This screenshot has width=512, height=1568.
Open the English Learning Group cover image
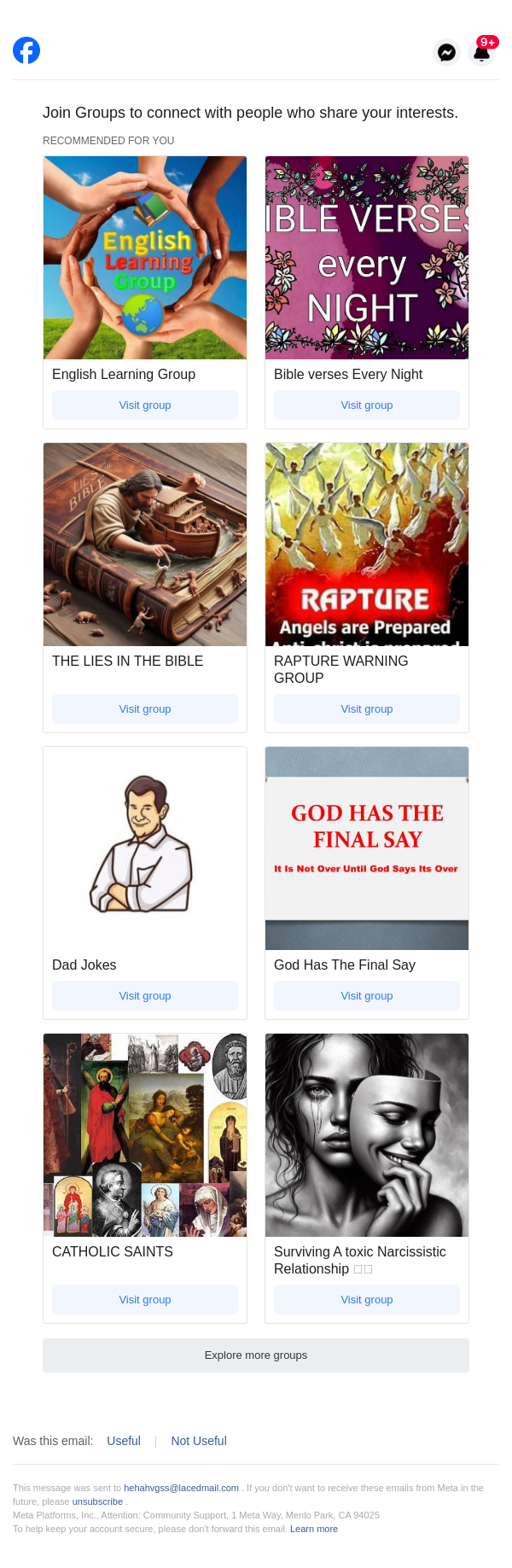(x=145, y=258)
